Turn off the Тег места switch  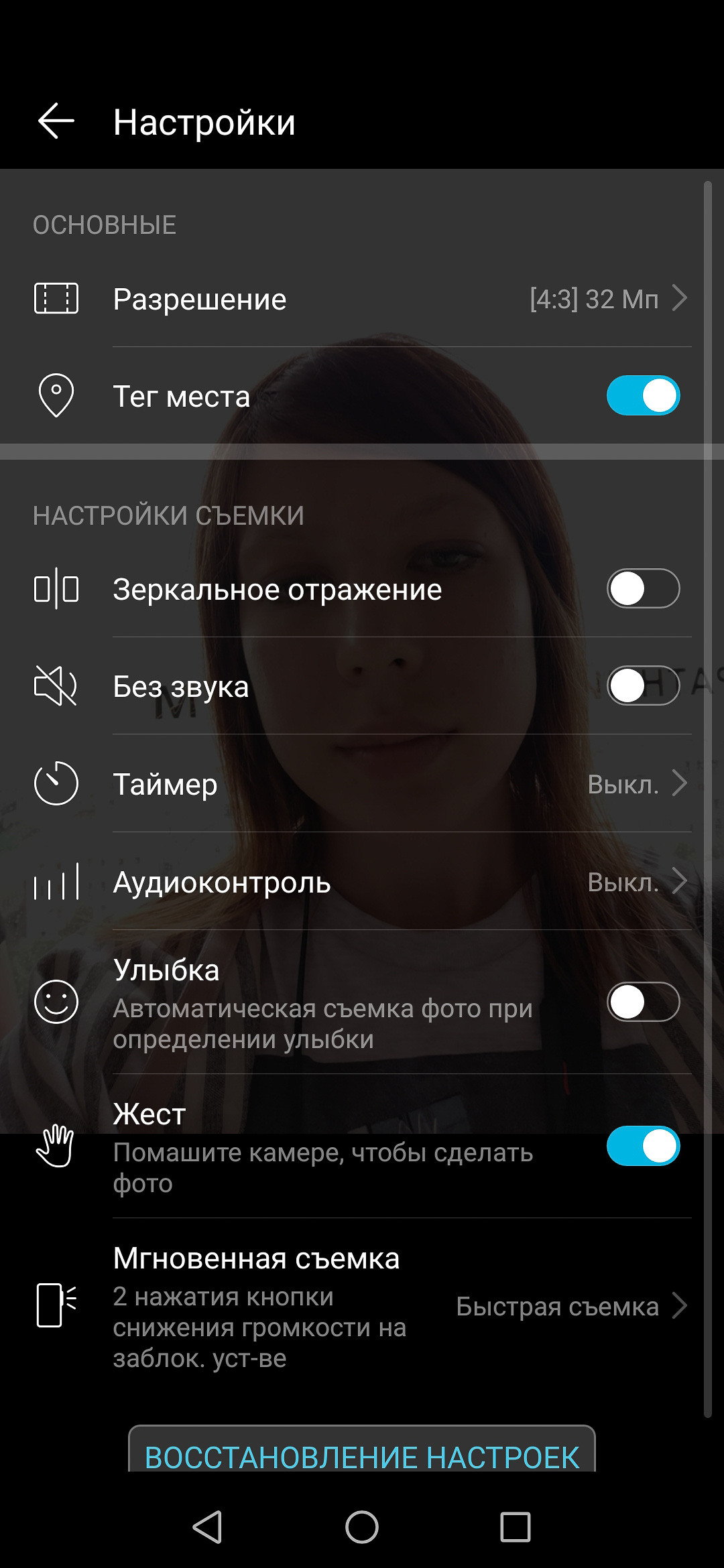click(x=643, y=395)
